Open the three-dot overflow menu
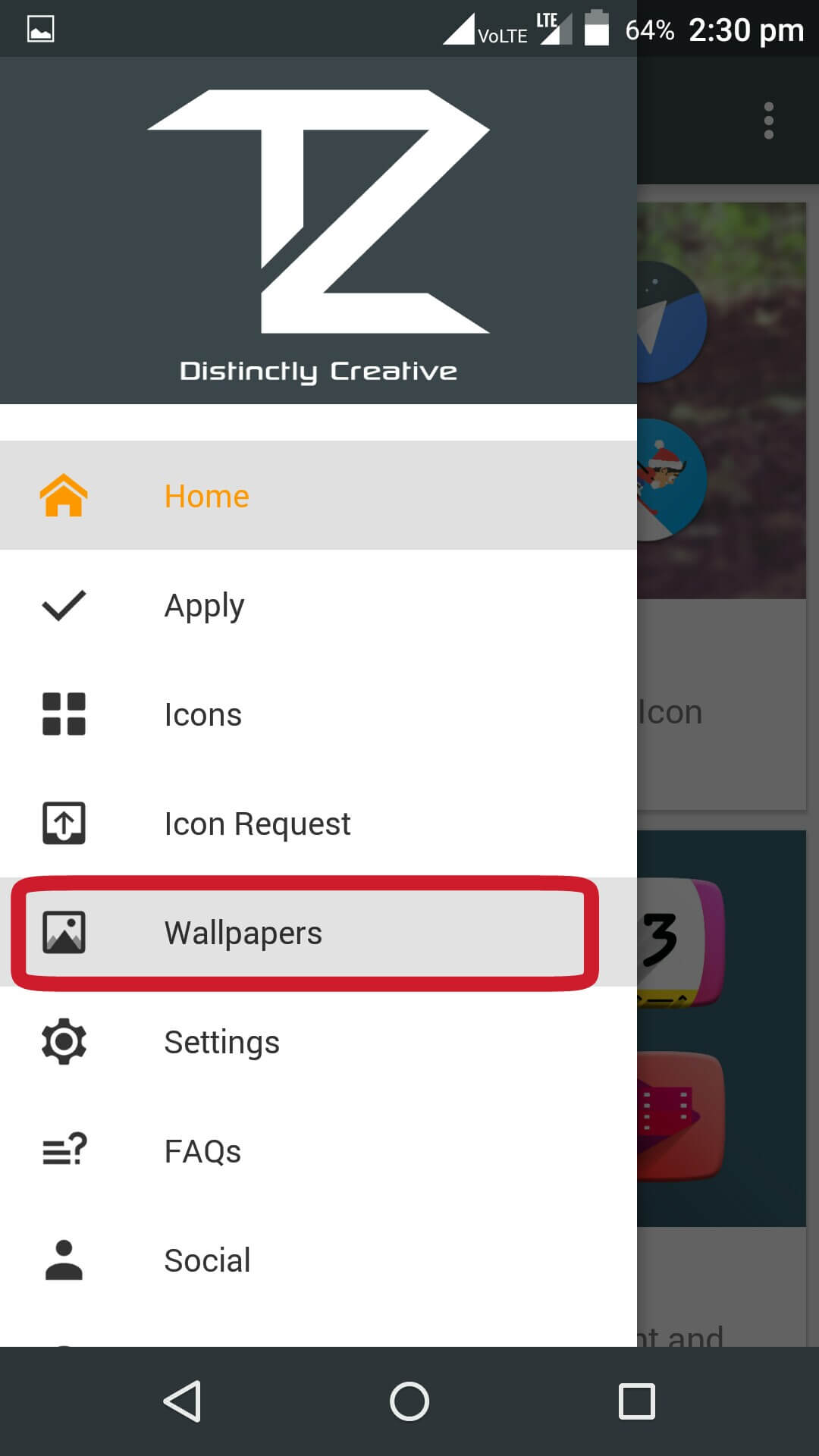819x1456 pixels. (769, 121)
